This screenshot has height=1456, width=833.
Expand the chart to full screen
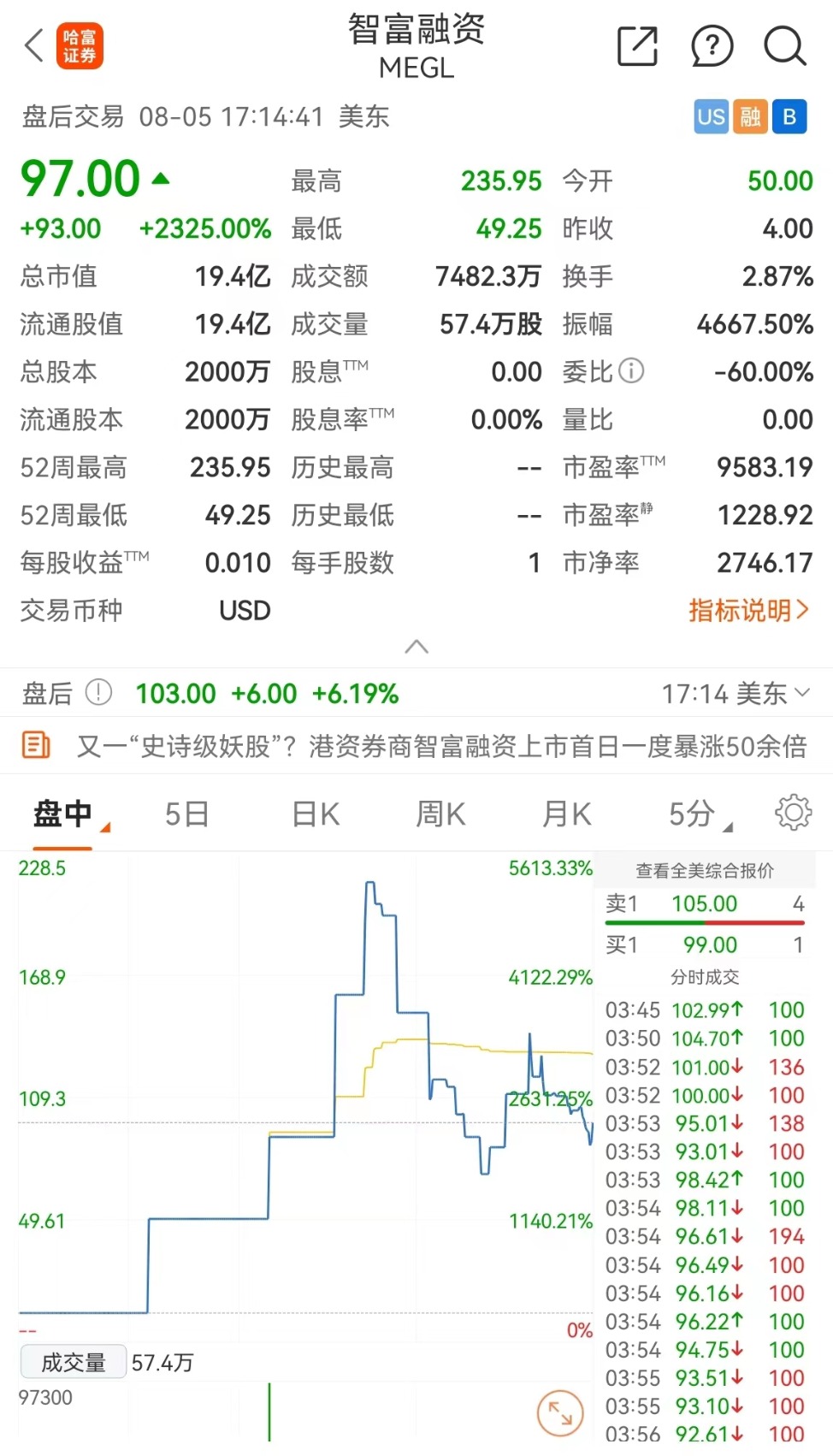coord(560,1413)
